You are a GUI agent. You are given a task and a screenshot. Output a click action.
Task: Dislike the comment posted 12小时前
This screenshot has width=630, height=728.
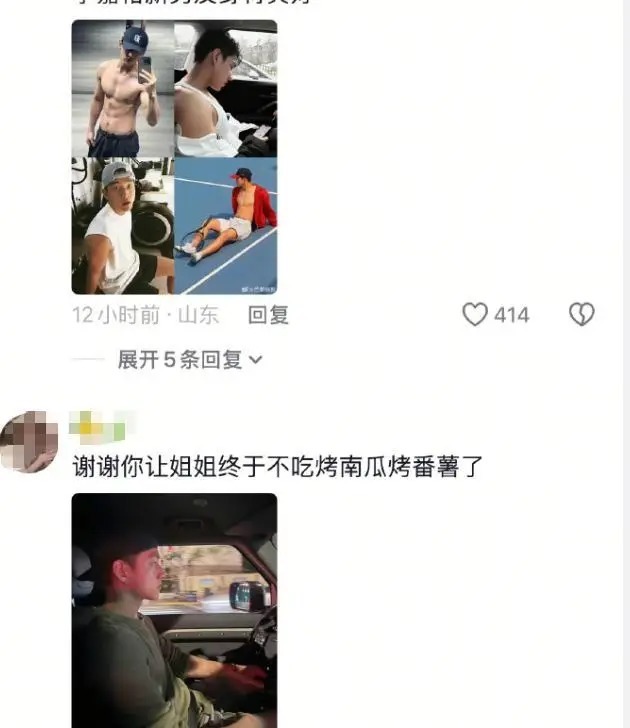(x=581, y=315)
